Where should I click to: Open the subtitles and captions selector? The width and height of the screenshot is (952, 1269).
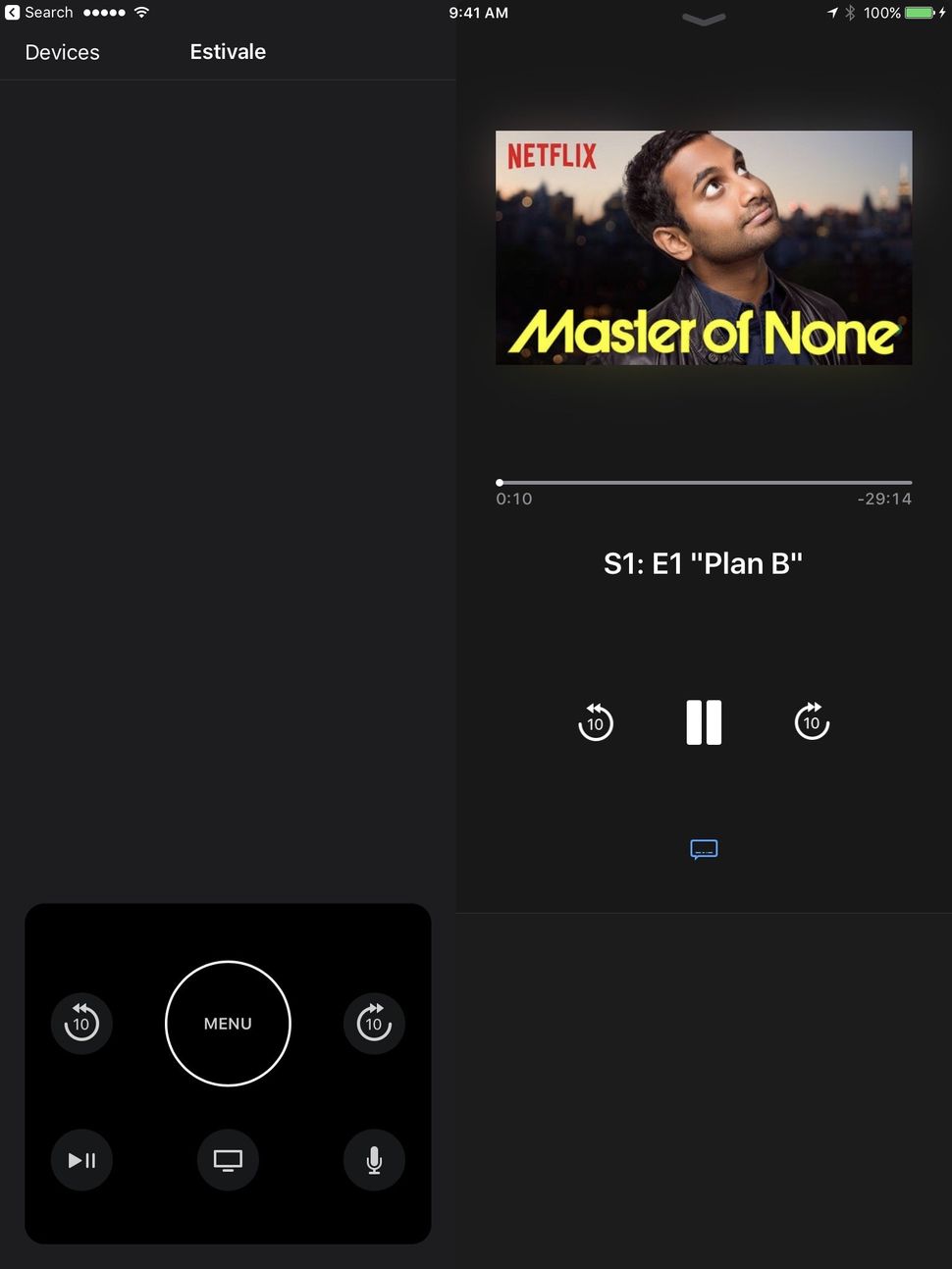[x=703, y=849]
